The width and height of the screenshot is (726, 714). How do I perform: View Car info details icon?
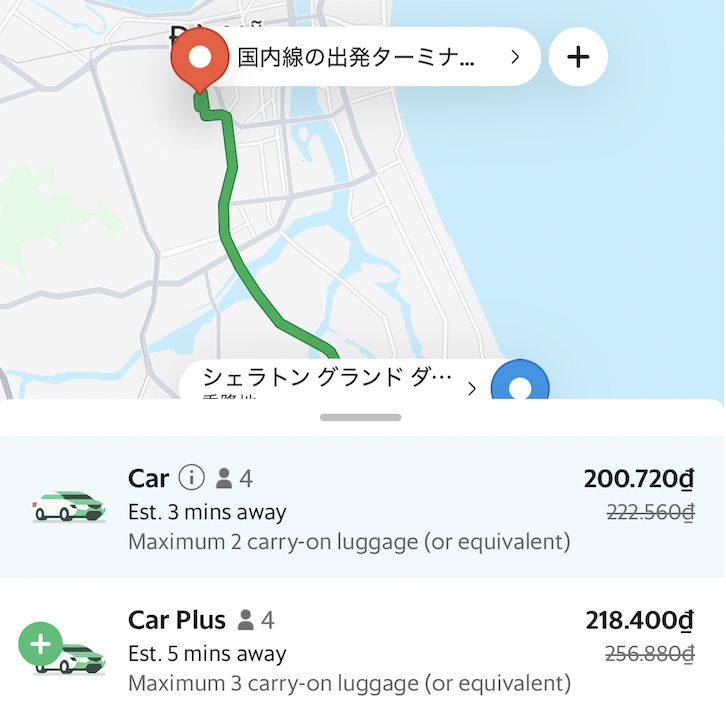191,479
